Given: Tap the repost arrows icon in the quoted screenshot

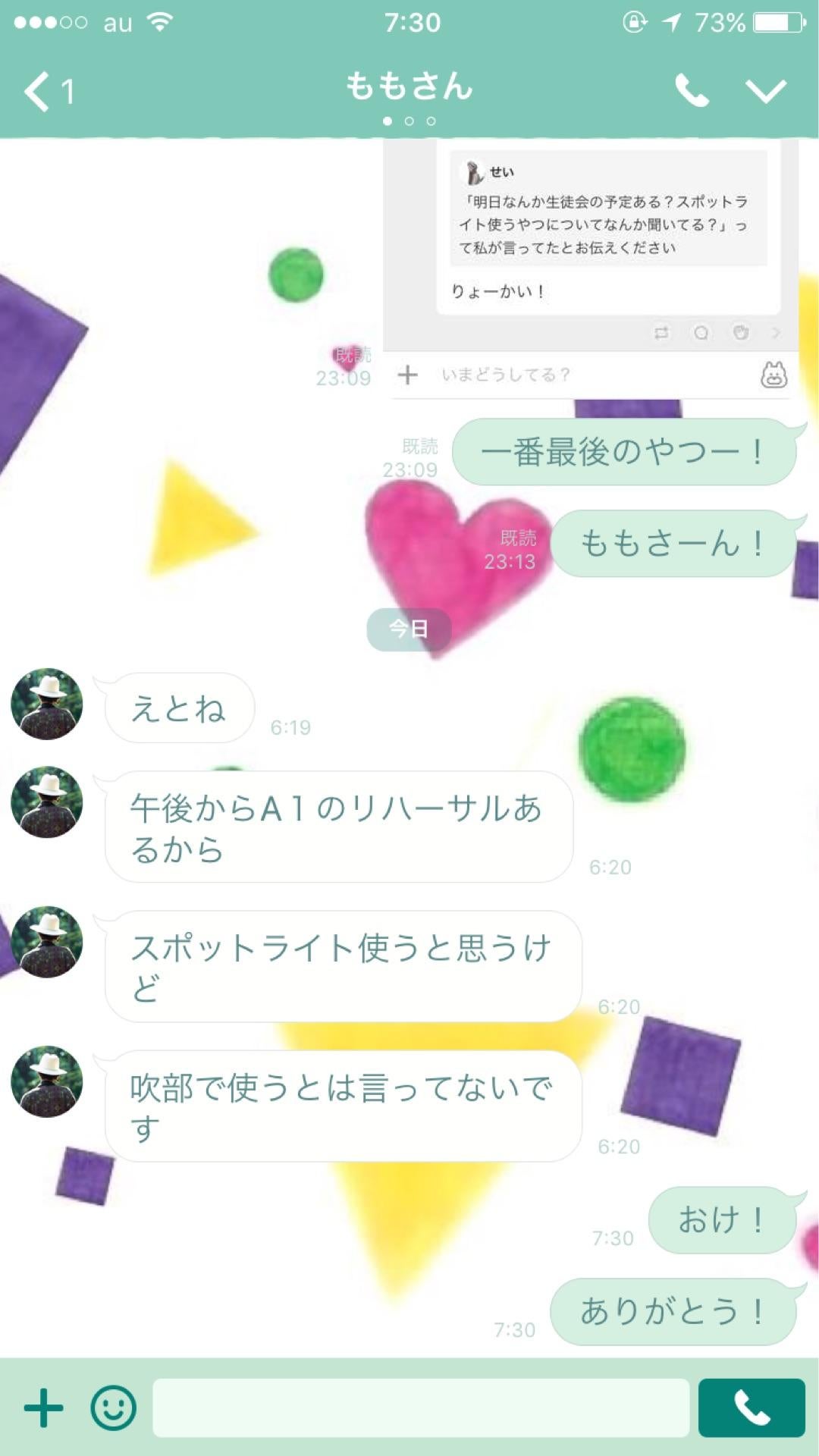Looking at the screenshot, I should tap(662, 333).
